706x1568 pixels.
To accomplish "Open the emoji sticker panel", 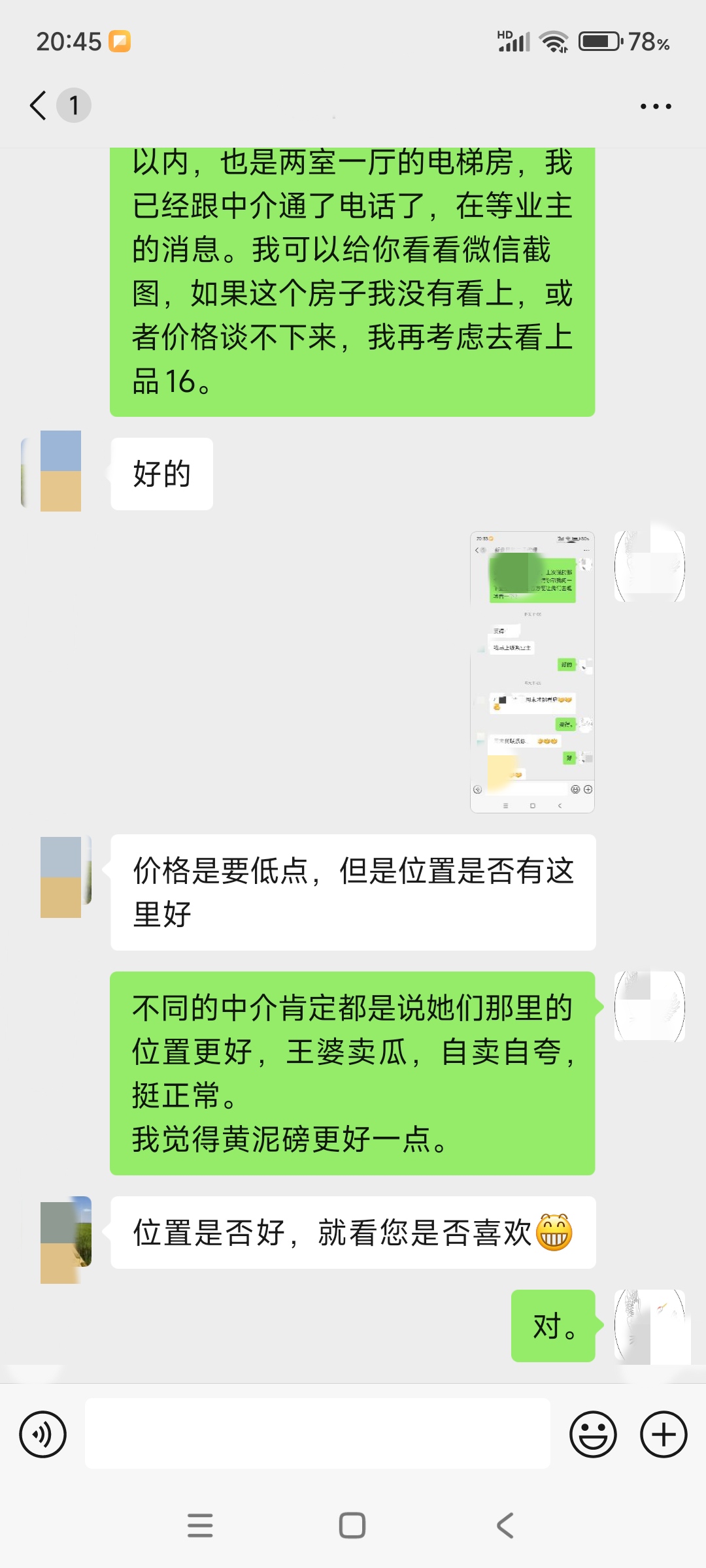I will click(x=593, y=1434).
